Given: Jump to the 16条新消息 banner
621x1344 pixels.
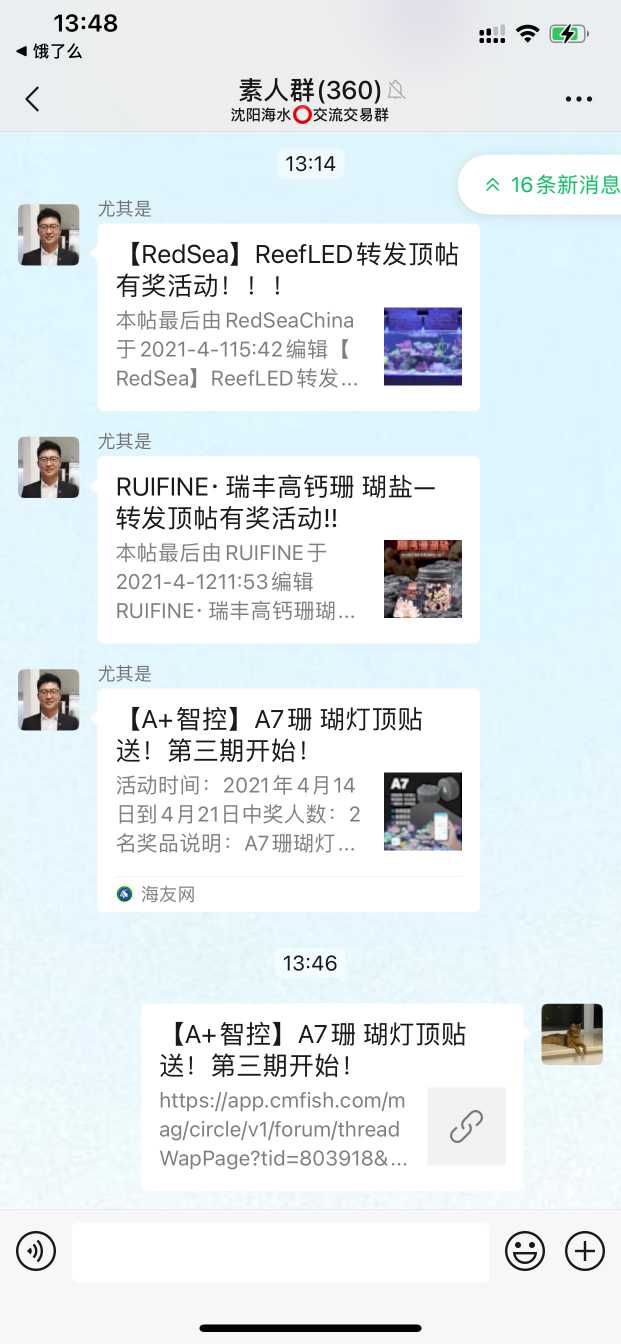Looking at the screenshot, I should (545, 185).
